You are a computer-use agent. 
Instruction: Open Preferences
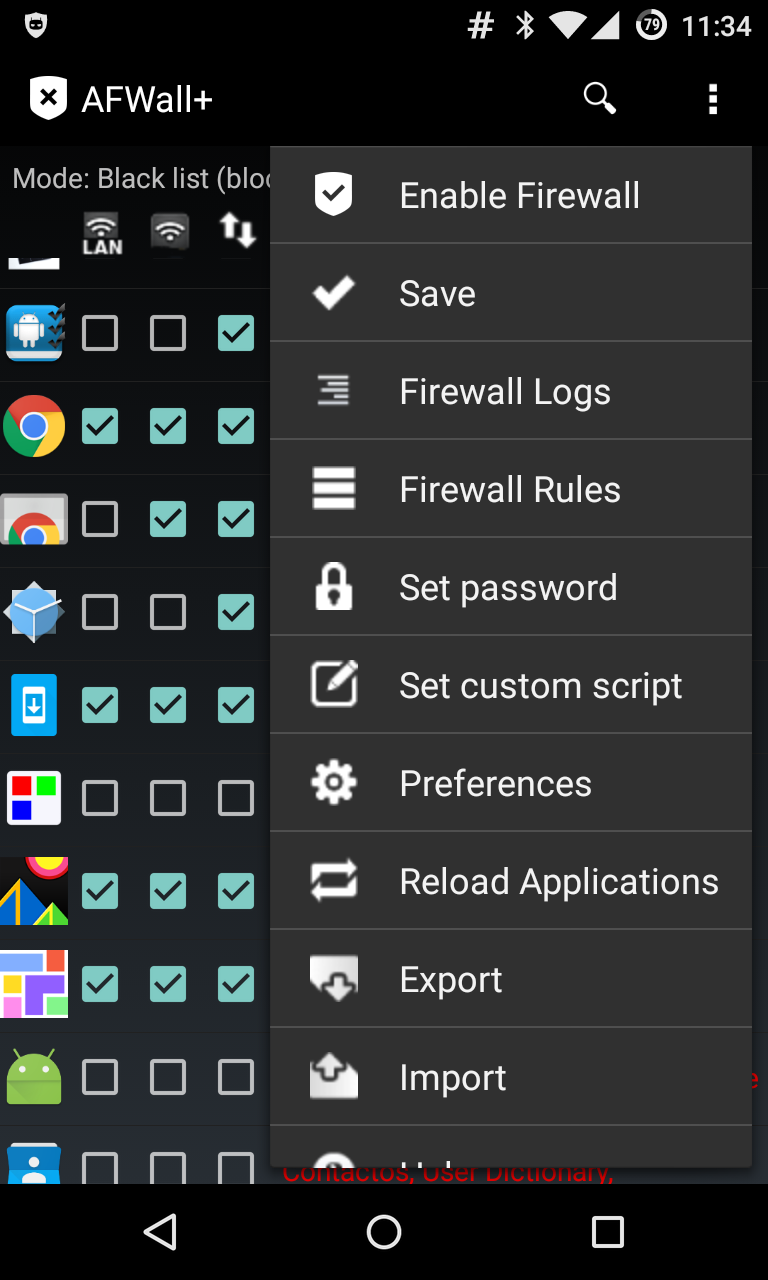point(495,784)
